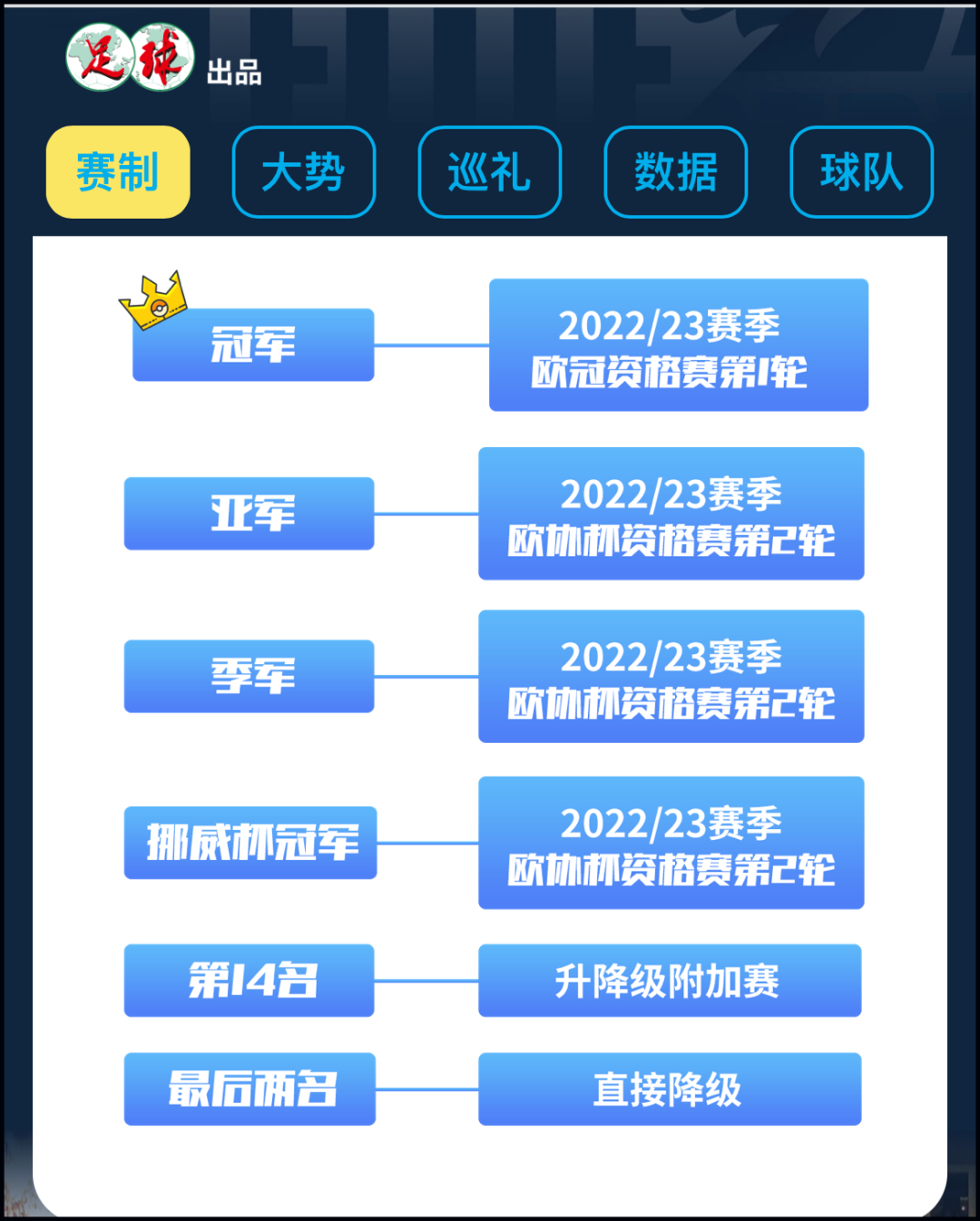Select the 赛制 tab
Viewport: 980px width, 1221px height.
[118, 172]
